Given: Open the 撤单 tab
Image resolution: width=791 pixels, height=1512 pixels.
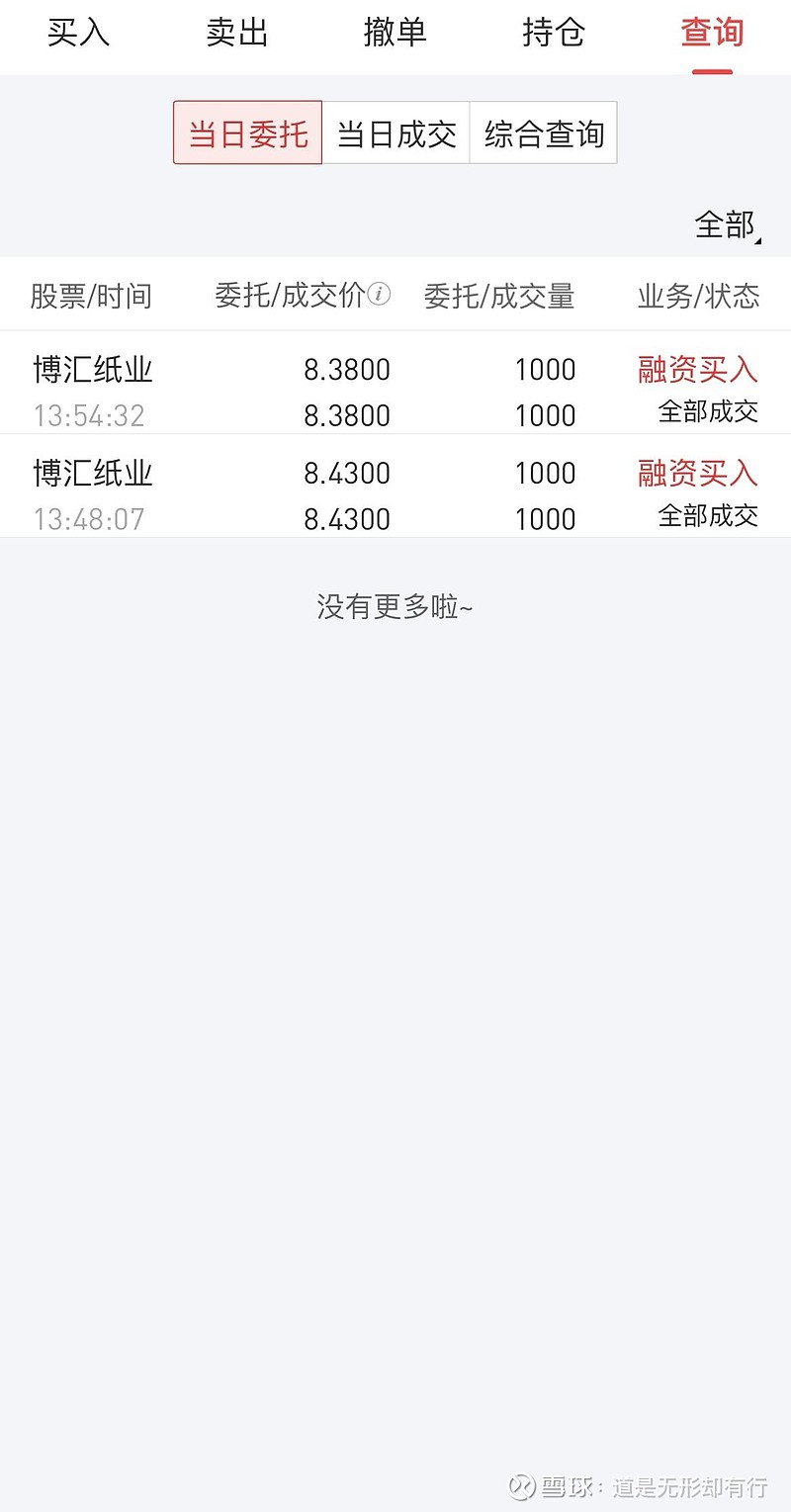Looking at the screenshot, I should 395,34.
